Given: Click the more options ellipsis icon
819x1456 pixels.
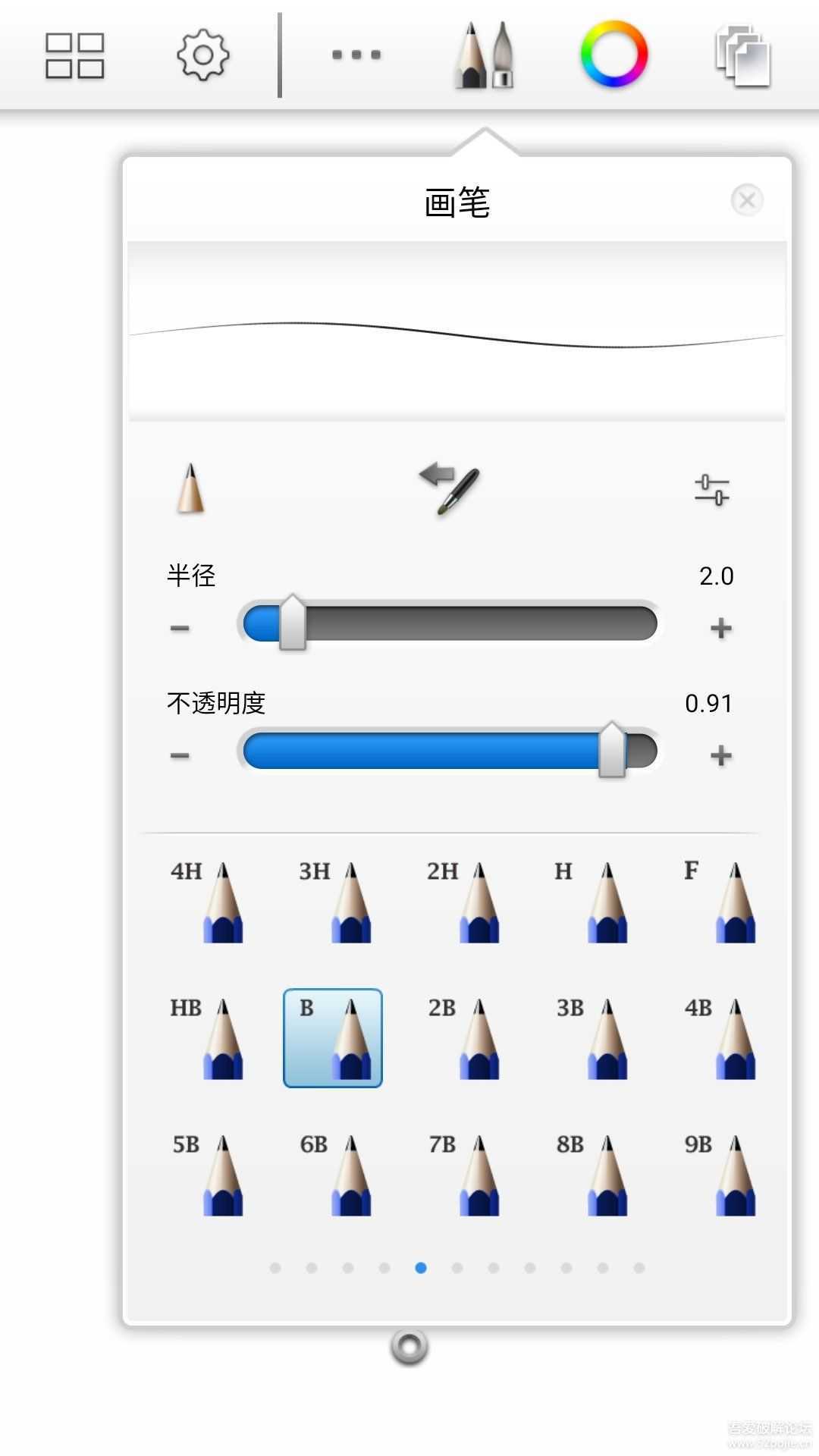Looking at the screenshot, I should (x=355, y=55).
